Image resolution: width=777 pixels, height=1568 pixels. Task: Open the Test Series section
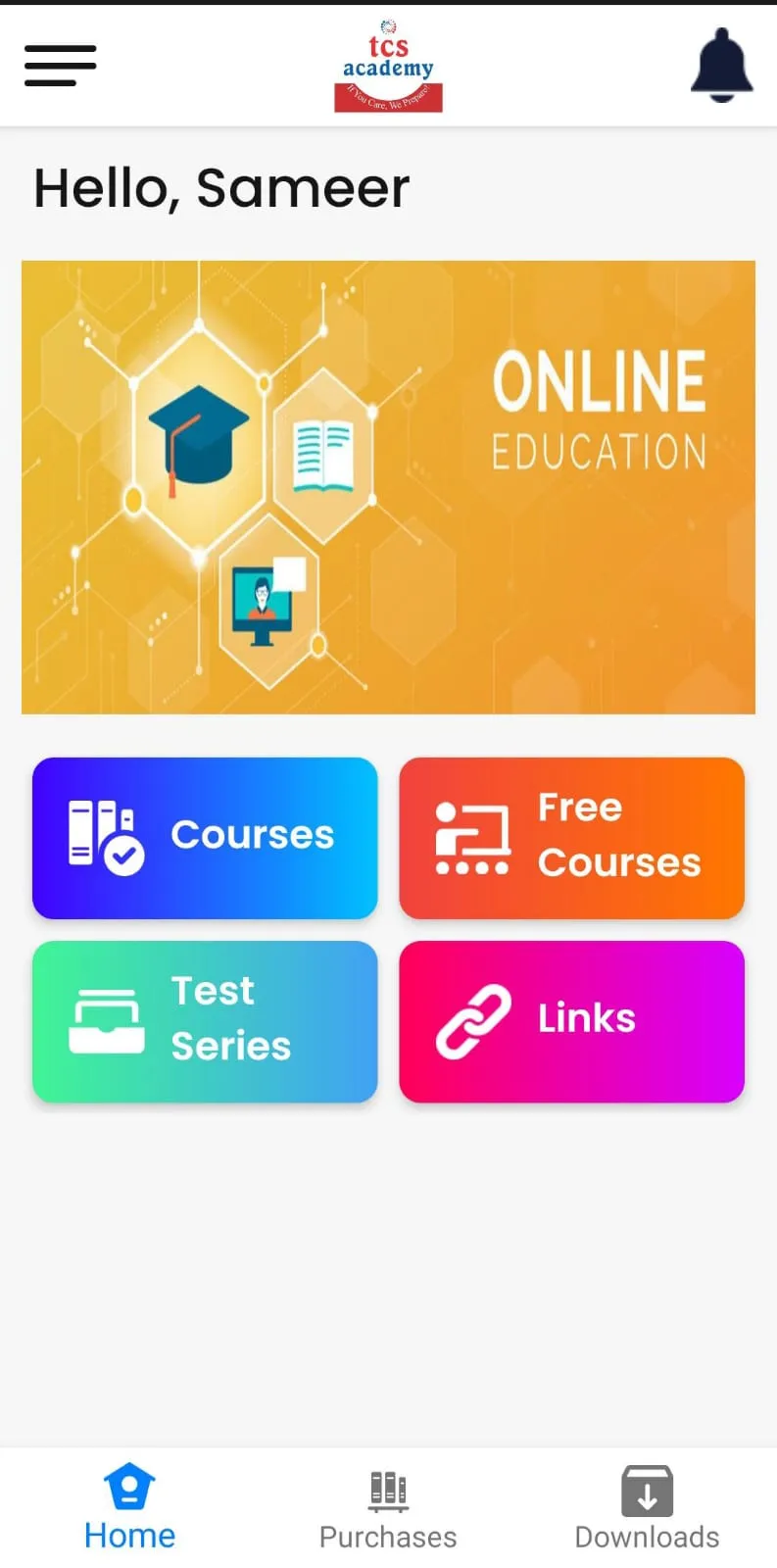(x=205, y=1021)
